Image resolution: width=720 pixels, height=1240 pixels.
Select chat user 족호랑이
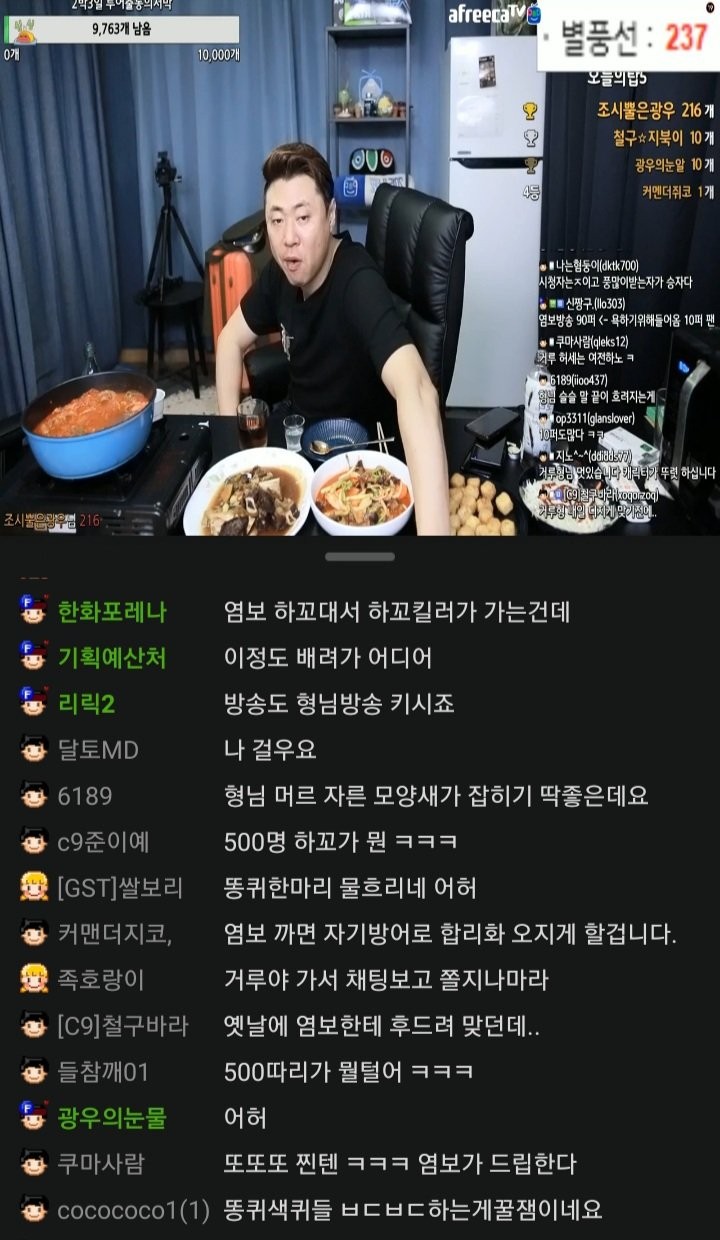tap(100, 979)
